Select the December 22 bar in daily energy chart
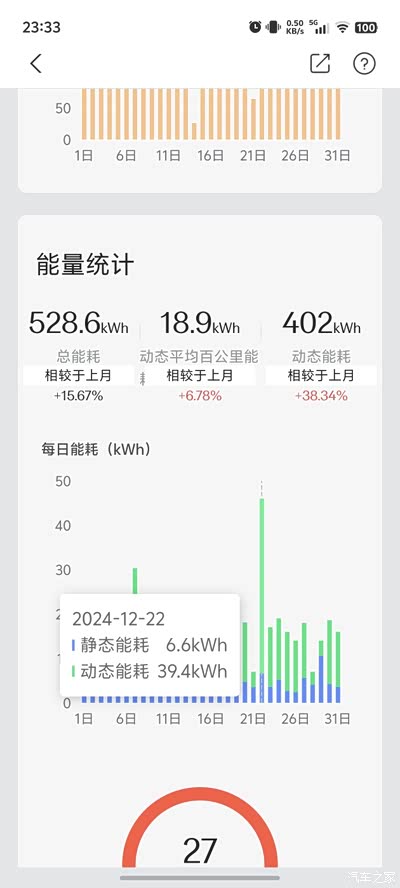 click(262, 600)
